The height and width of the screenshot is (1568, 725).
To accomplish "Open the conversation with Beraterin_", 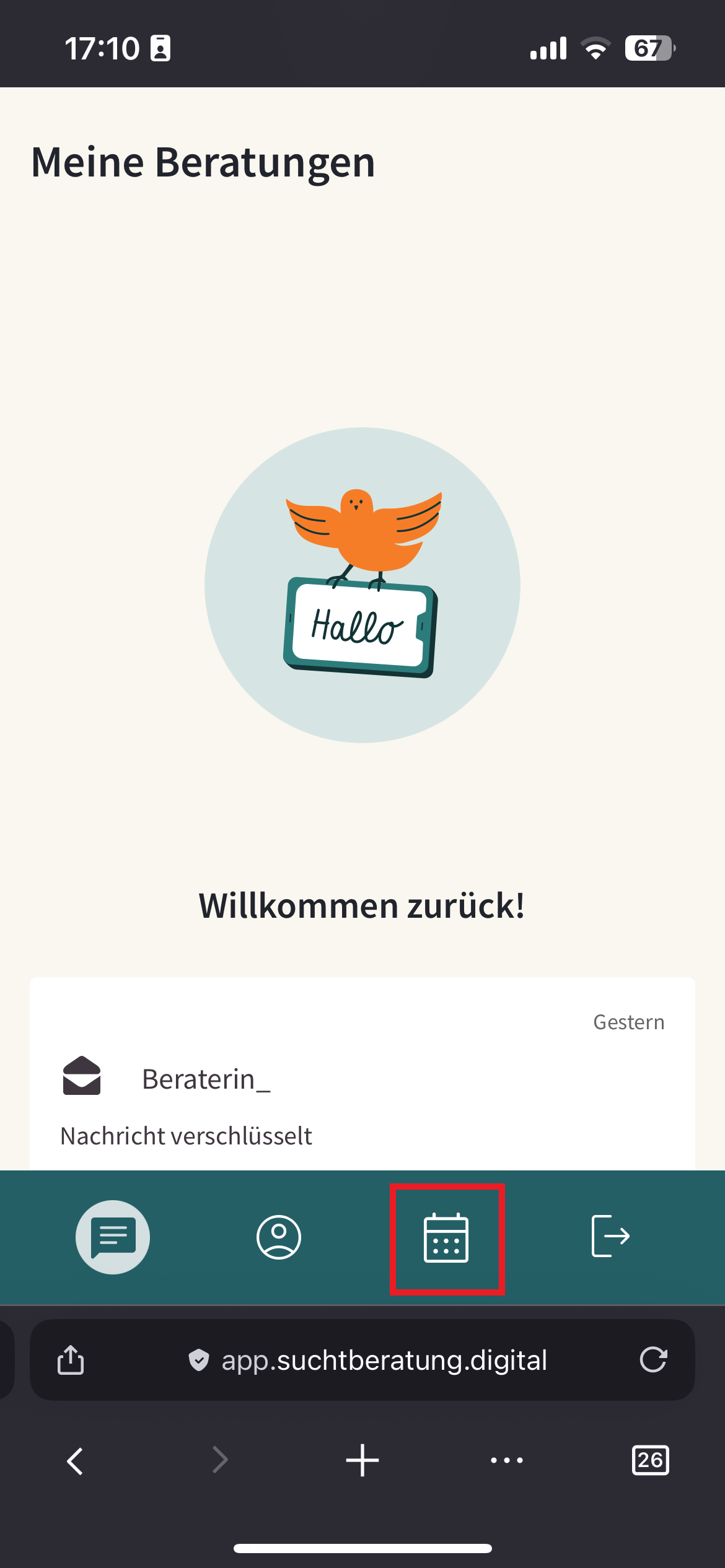I will pos(362,1079).
